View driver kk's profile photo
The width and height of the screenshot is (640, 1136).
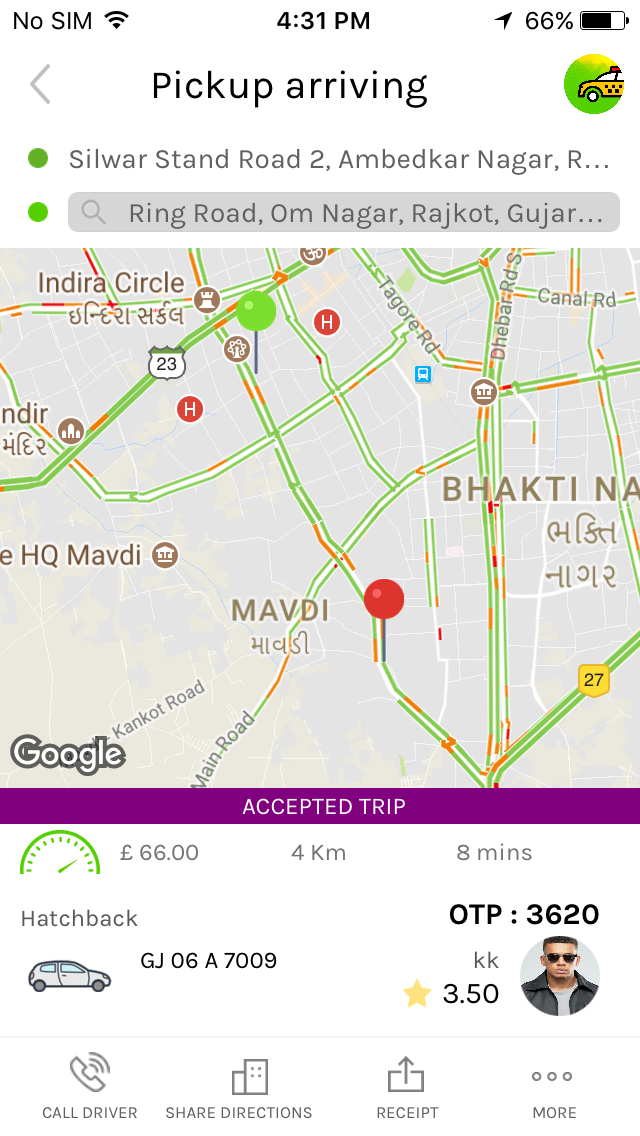[x=560, y=977]
